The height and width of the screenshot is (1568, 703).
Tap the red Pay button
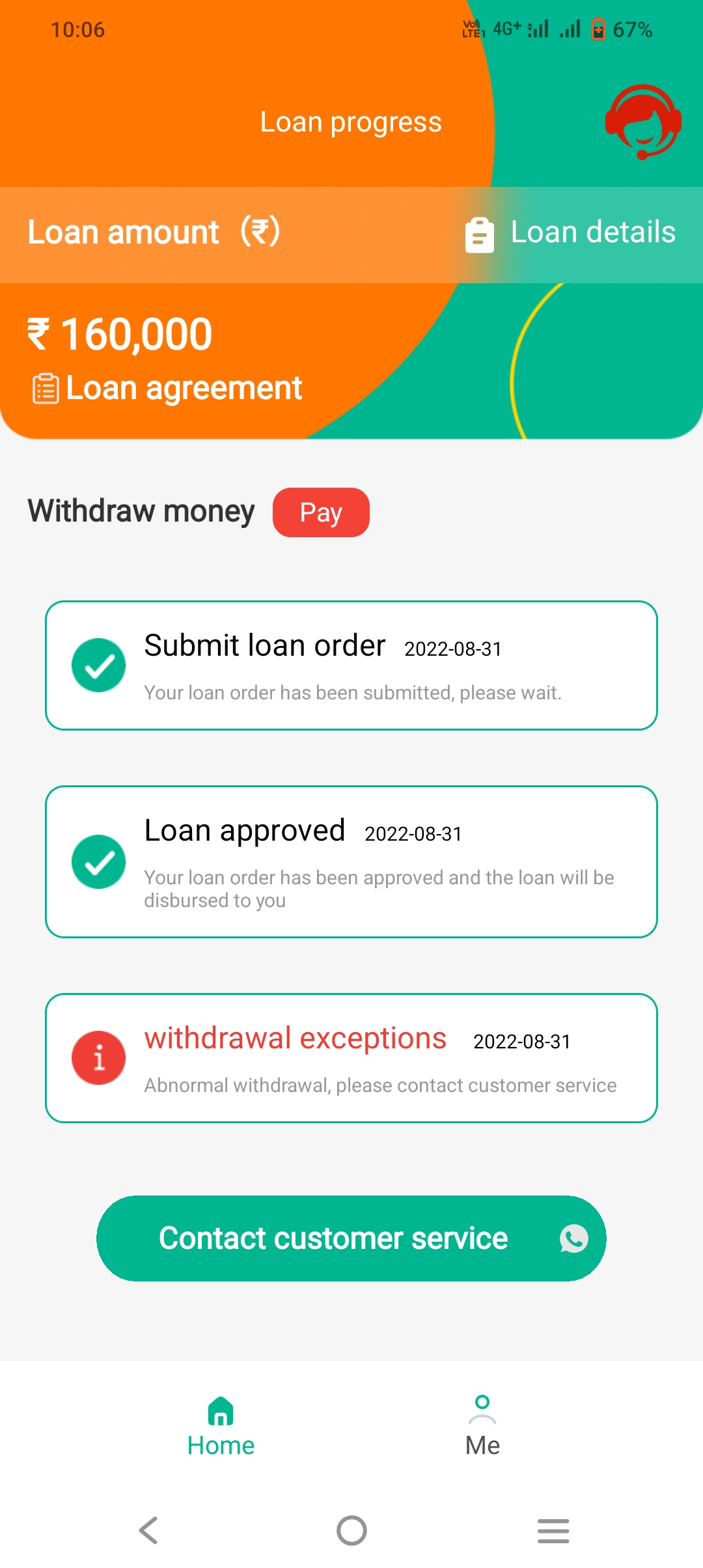[321, 512]
